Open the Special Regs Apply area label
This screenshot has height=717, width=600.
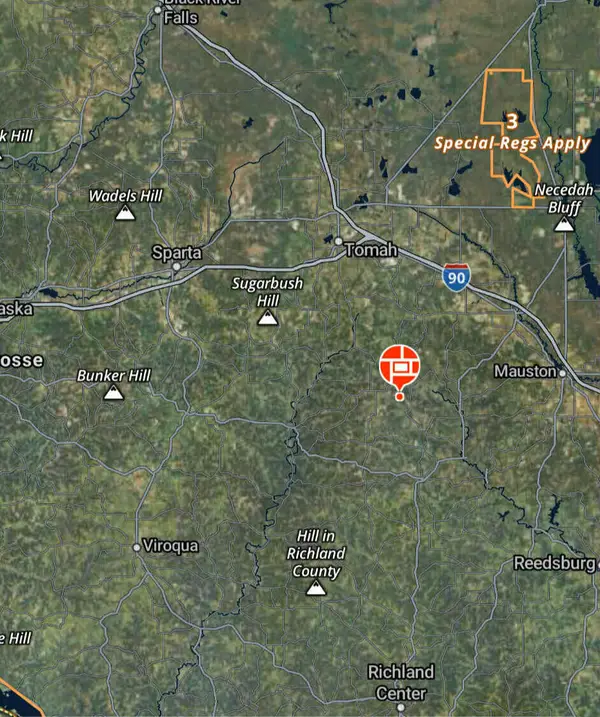click(511, 142)
